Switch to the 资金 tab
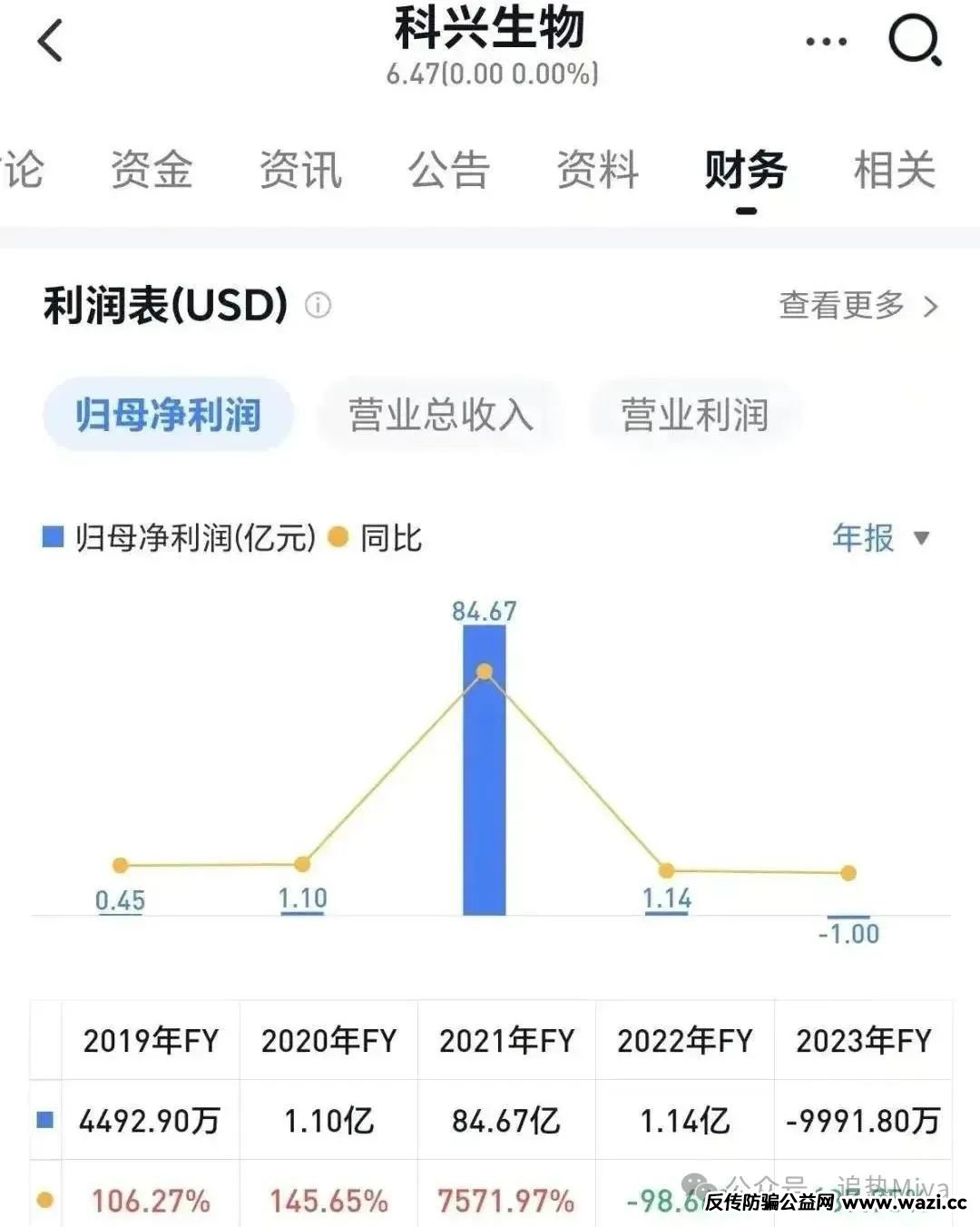 point(152,171)
